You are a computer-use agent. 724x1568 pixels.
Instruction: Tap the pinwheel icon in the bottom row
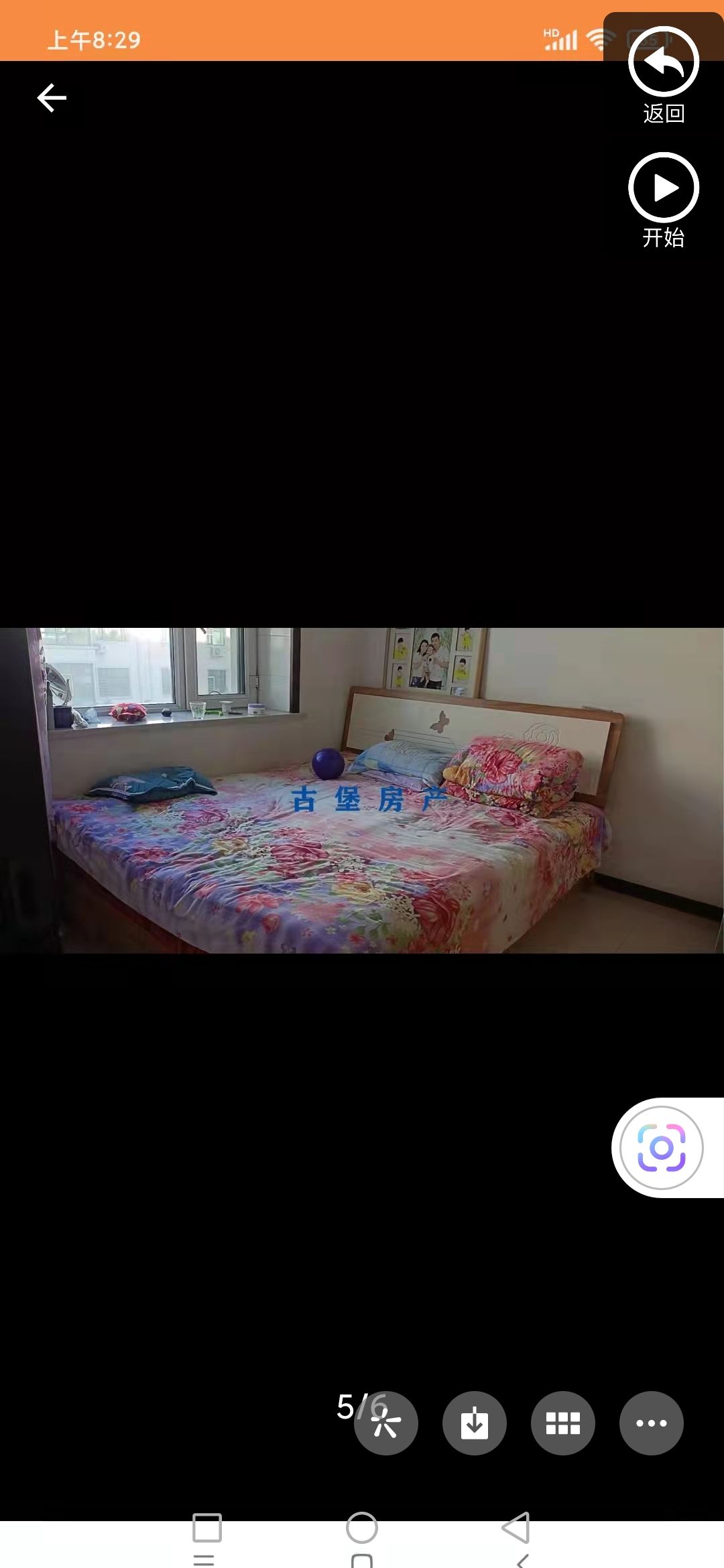pyautogui.click(x=386, y=1423)
